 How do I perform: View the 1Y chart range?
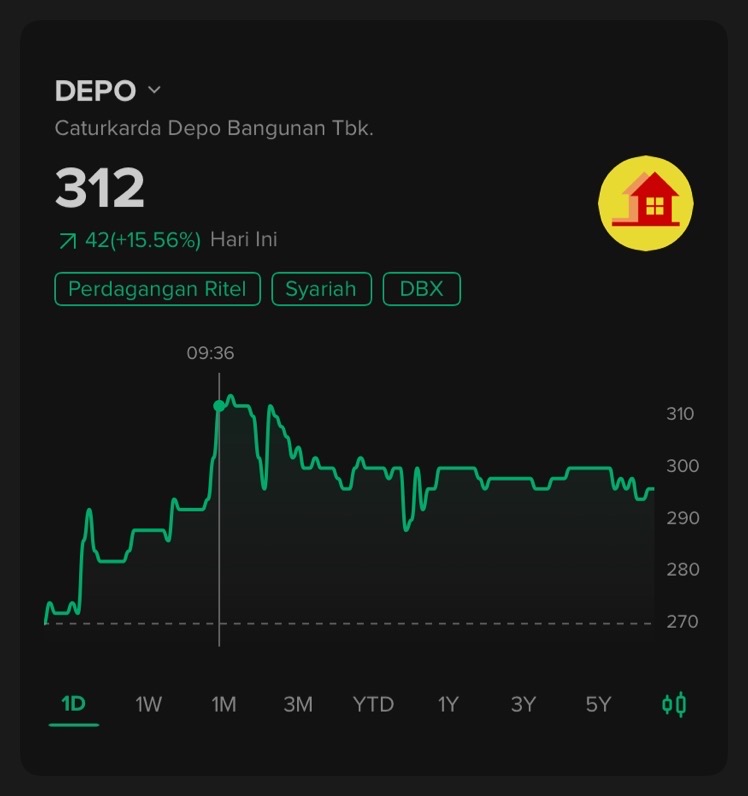click(x=448, y=704)
